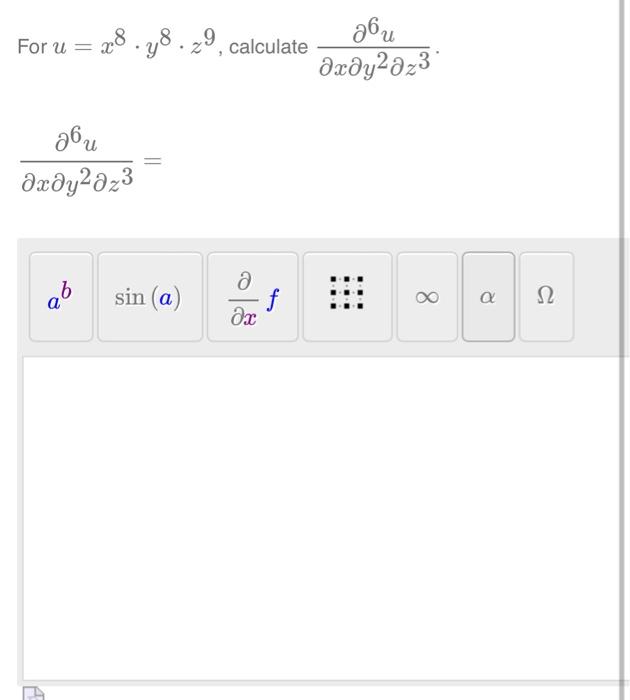This screenshot has width=630, height=700.
Task: Open the uppercase Greek Omega palette
Action: [546, 297]
